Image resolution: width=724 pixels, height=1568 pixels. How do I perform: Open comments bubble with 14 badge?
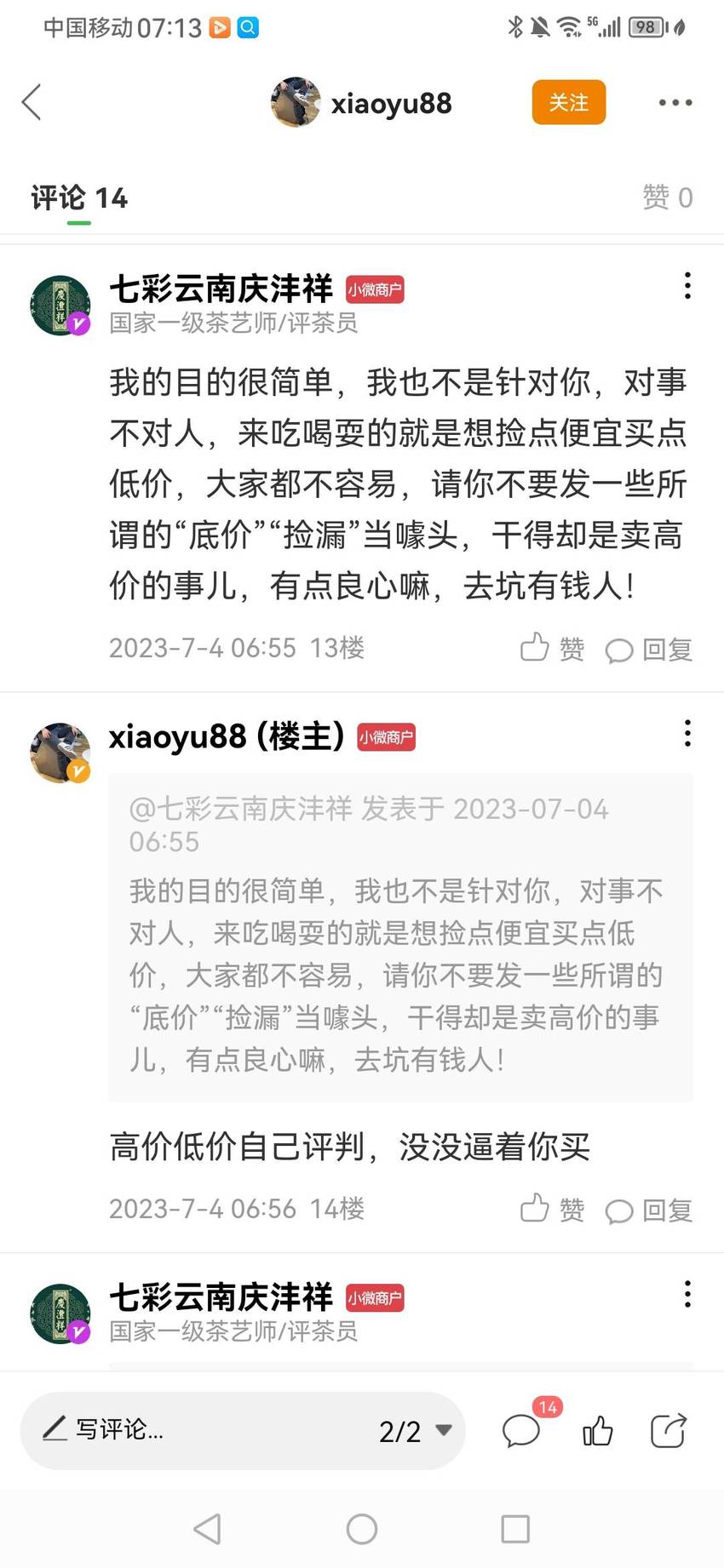(521, 1431)
